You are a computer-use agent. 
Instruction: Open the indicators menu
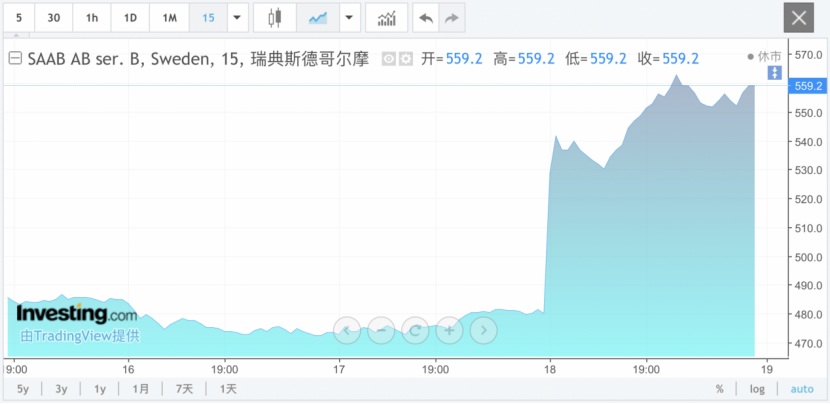click(x=386, y=18)
